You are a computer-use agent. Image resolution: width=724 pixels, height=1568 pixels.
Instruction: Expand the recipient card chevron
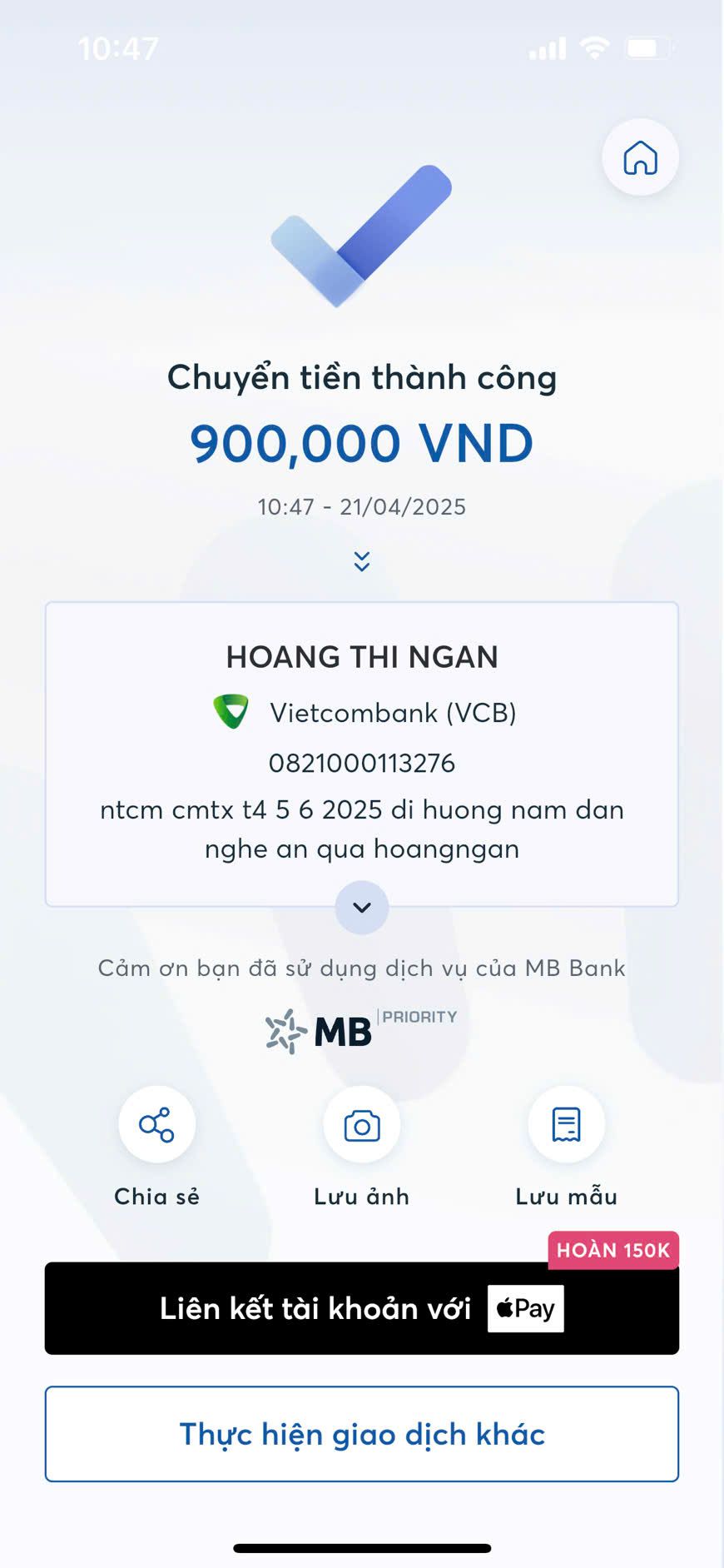pyautogui.click(x=362, y=907)
